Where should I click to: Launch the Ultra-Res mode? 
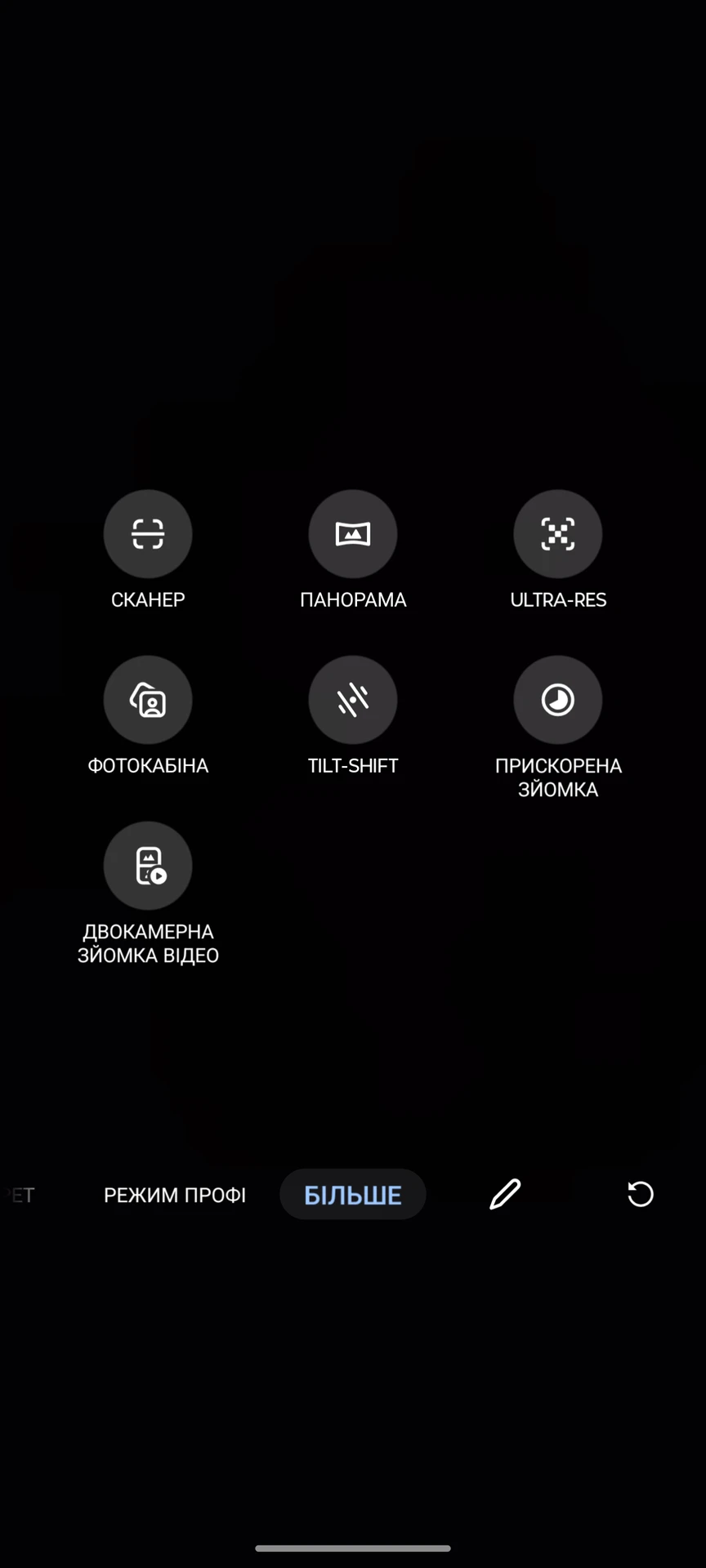[558, 534]
